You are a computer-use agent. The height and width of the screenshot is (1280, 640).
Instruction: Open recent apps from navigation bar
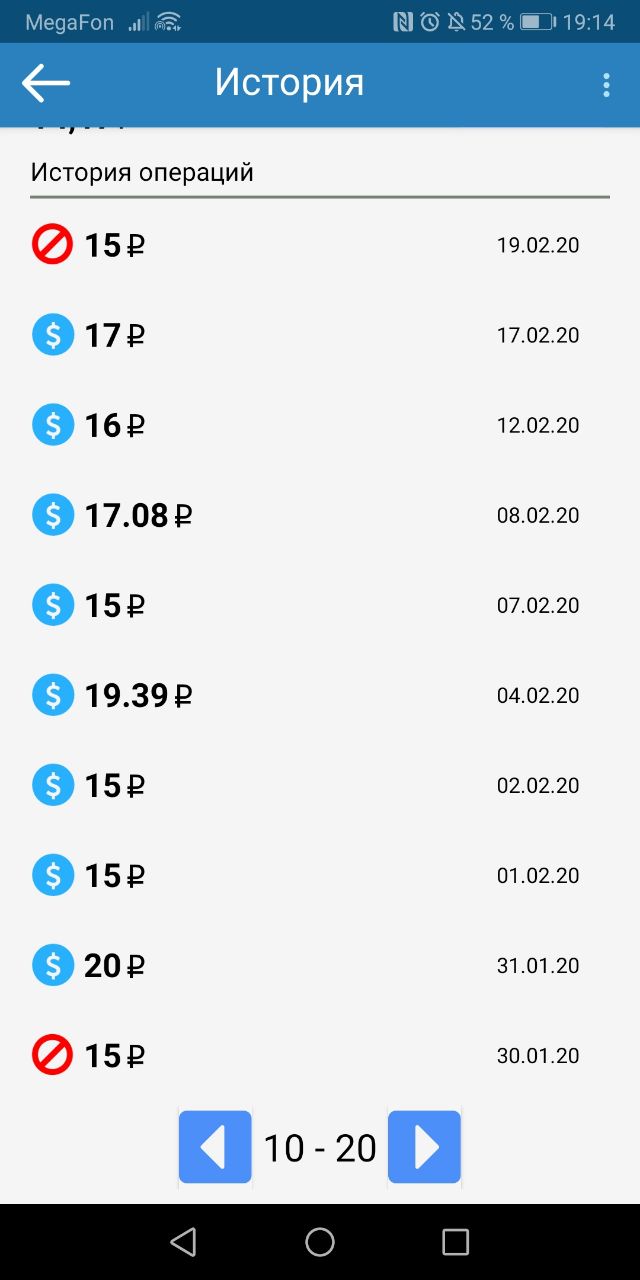tap(455, 1242)
